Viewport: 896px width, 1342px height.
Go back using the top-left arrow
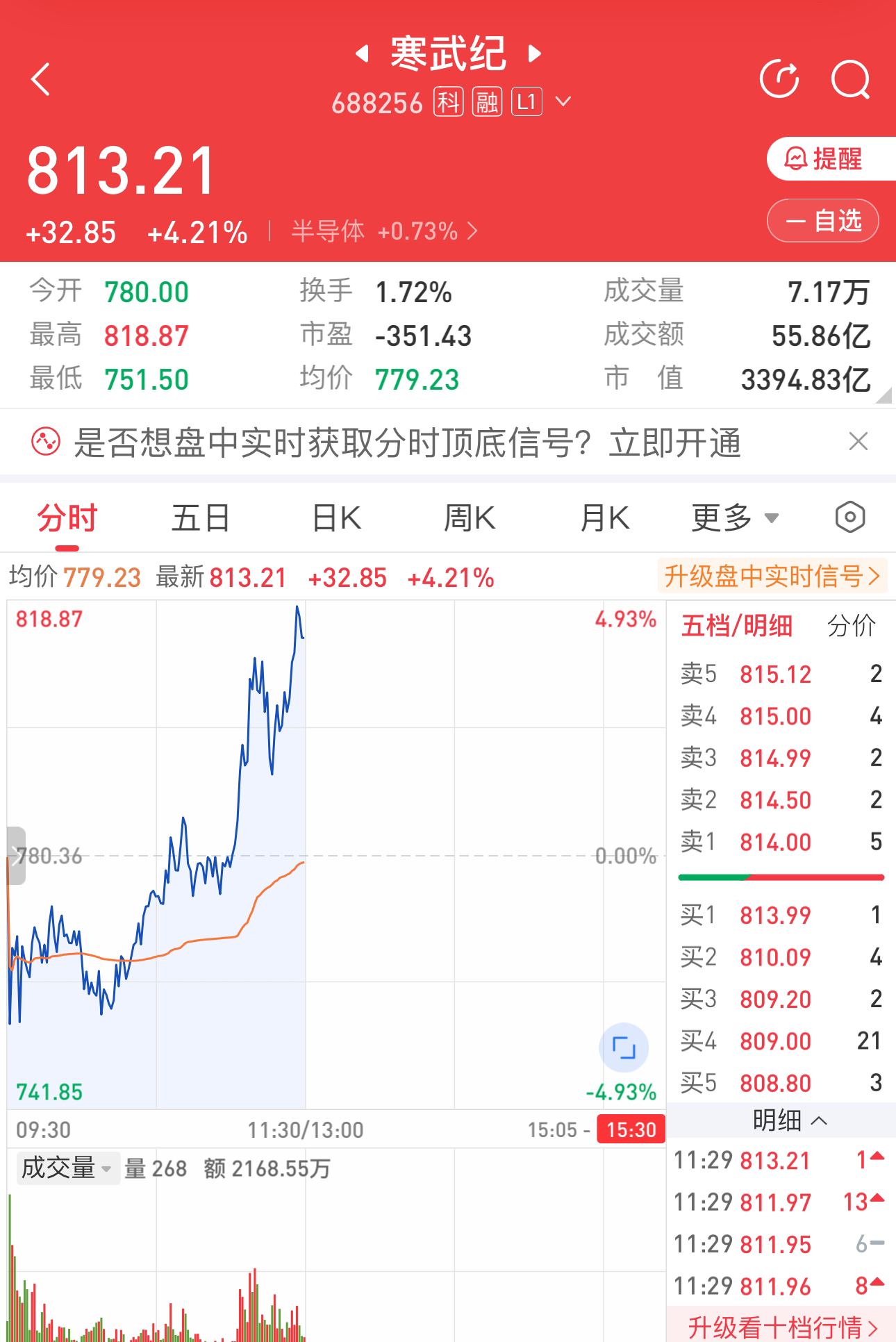click(x=41, y=79)
